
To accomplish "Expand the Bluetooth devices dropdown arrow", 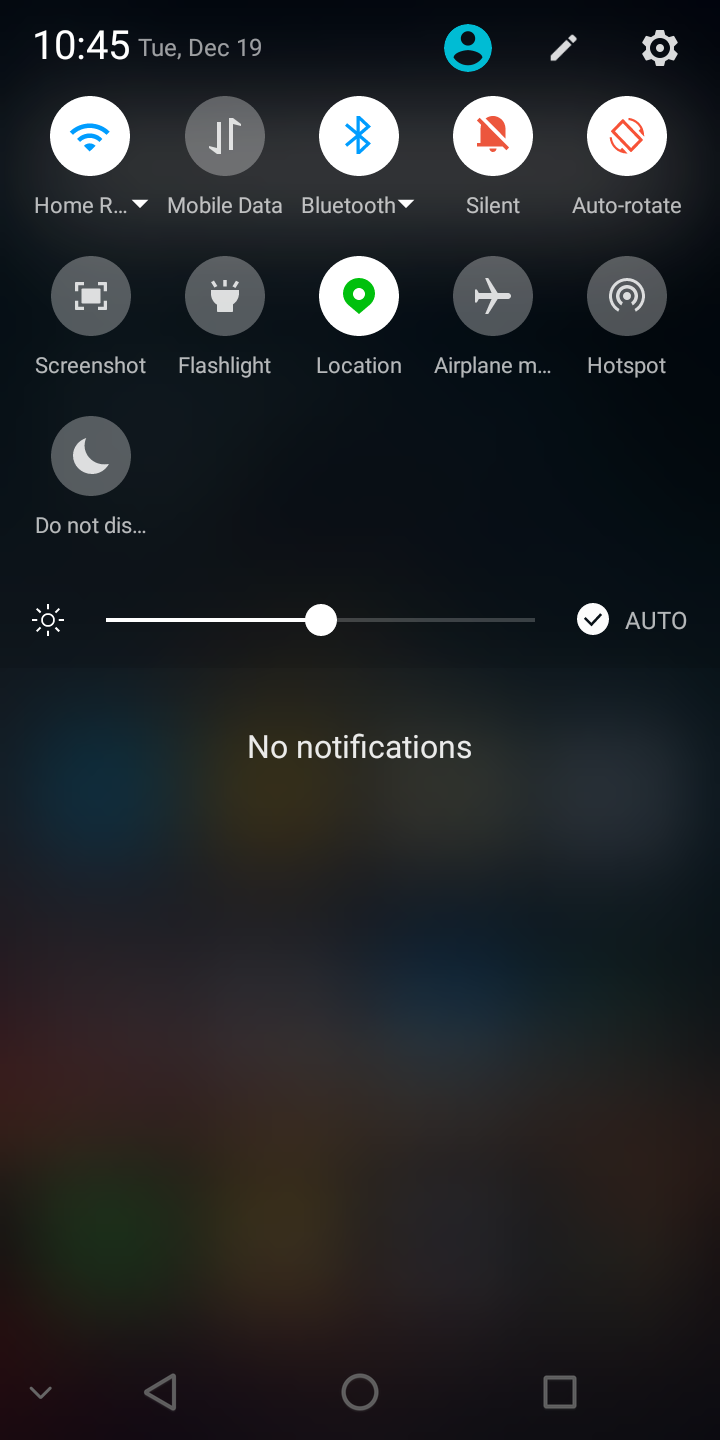I will point(406,204).
